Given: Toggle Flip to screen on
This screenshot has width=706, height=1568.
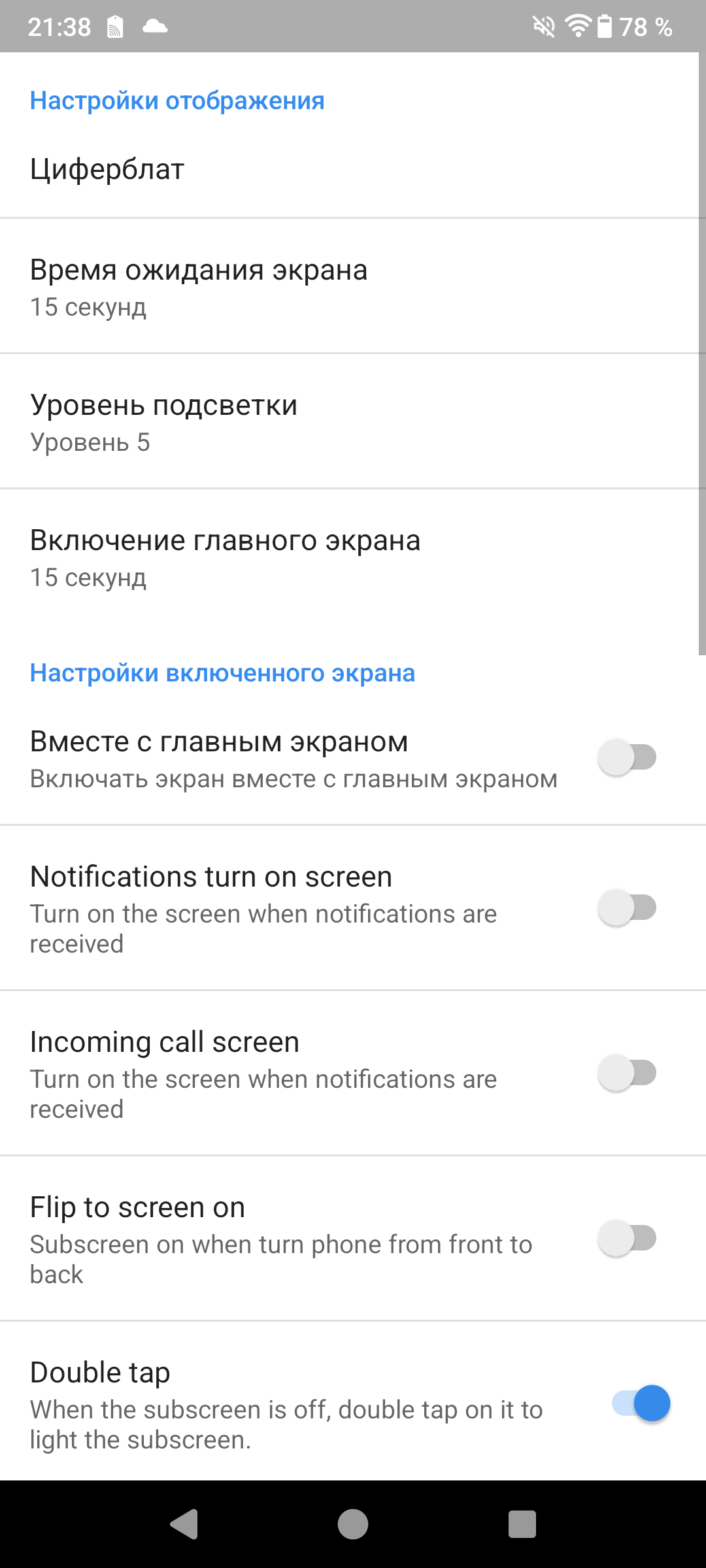Looking at the screenshot, I should tap(627, 1239).
